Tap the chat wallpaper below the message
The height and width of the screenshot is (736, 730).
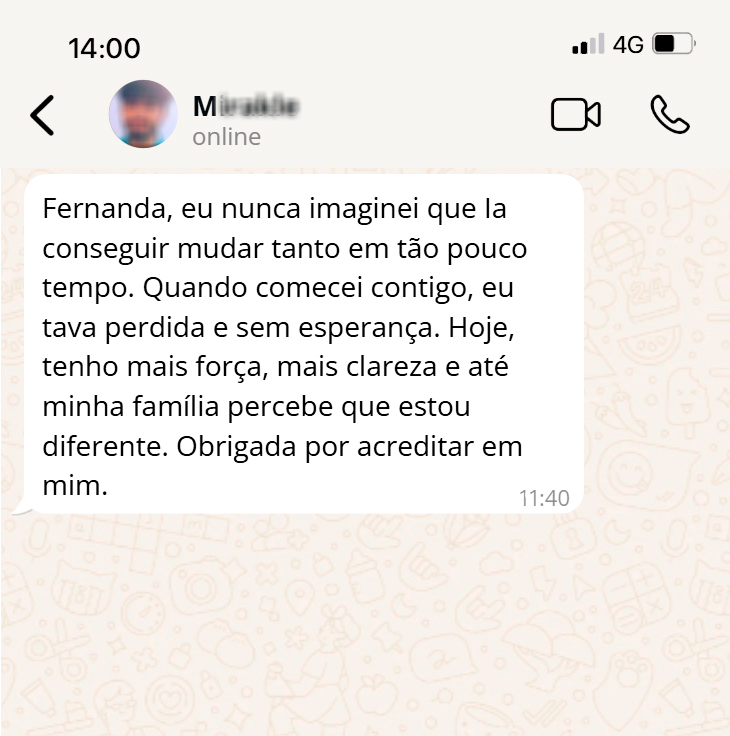coord(365,620)
